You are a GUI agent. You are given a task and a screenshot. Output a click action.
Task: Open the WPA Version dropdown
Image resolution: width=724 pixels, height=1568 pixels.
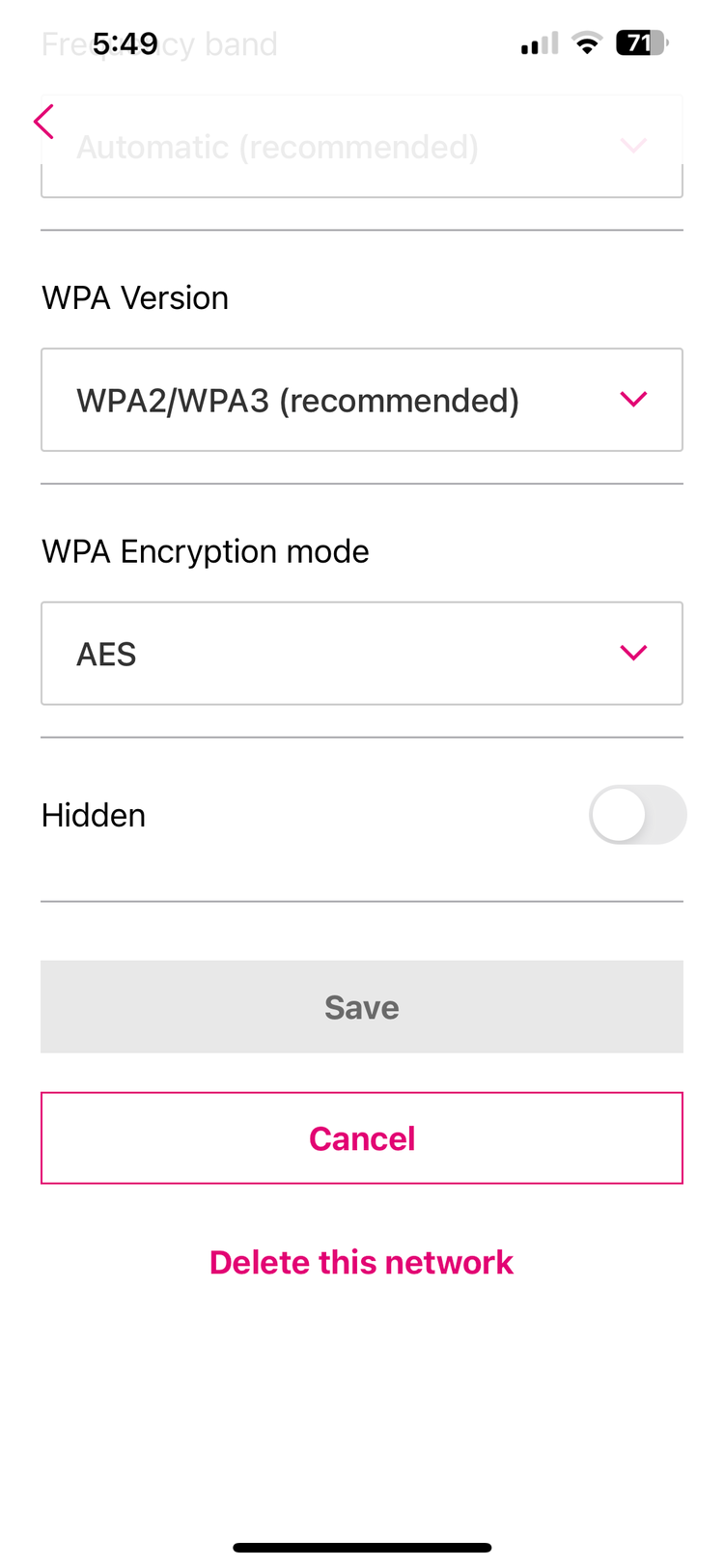[362, 400]
